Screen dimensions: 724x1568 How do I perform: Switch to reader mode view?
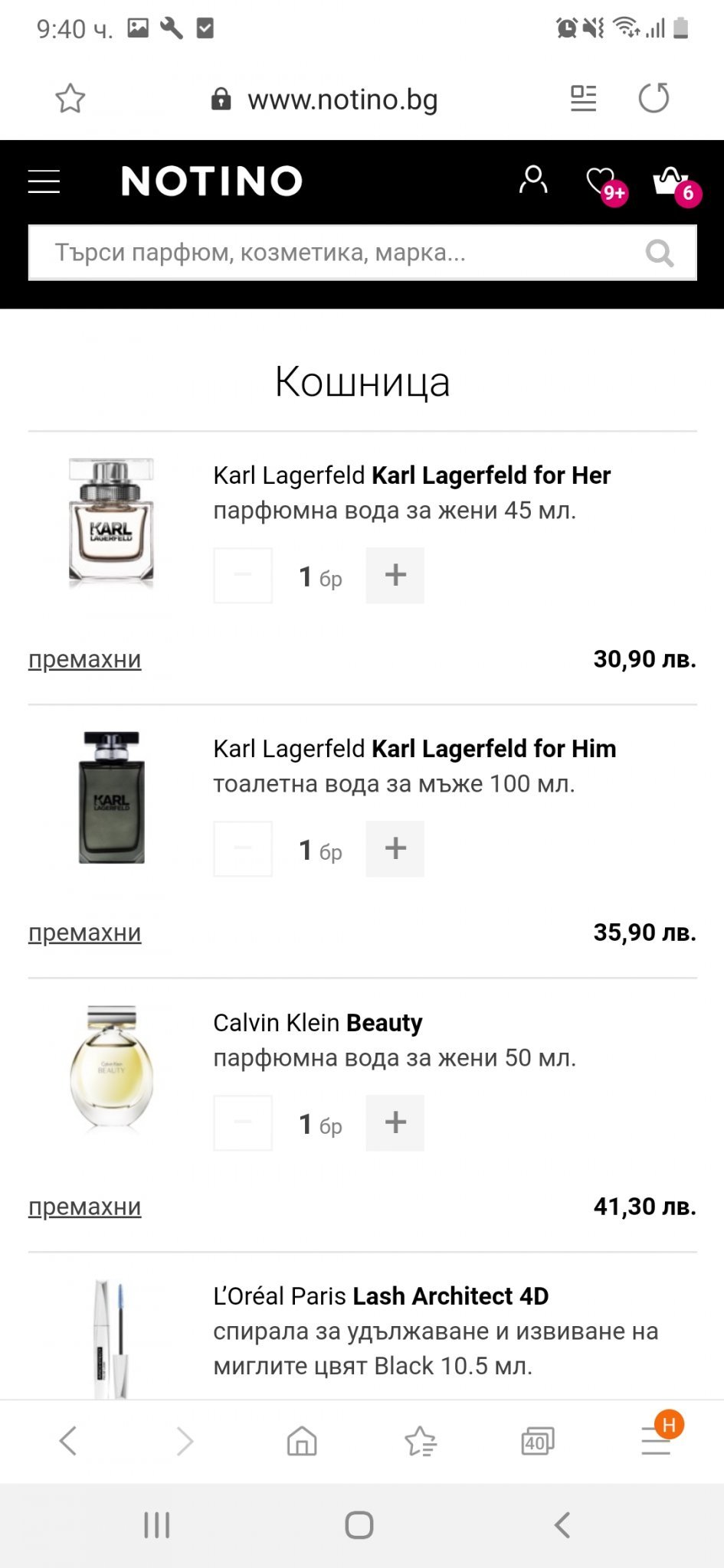pyautogui.click(x=583, y=98)
